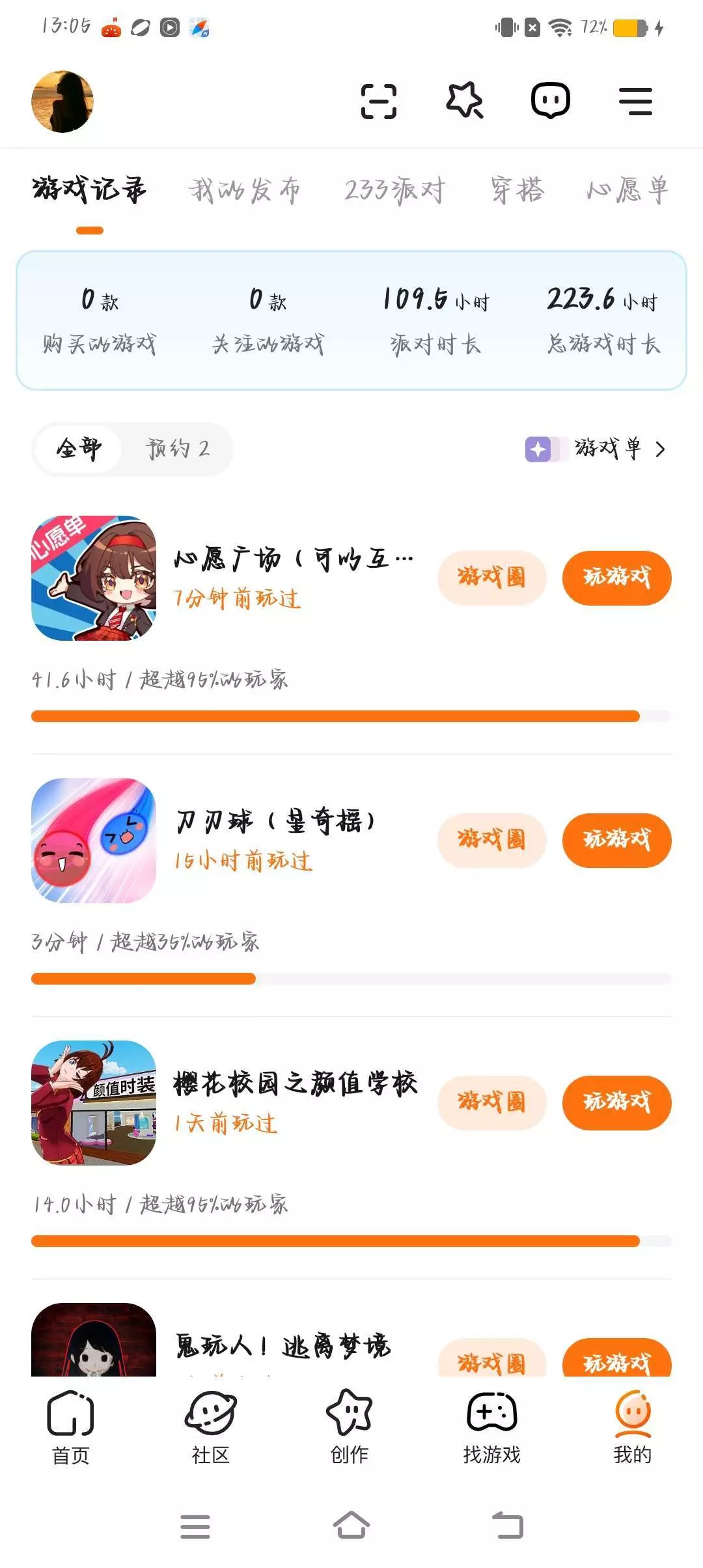The height and width of the screenshot is (1568, 703).
Task: Tap the system back button
Action: pyautogui.click(x=508, y=1526)
